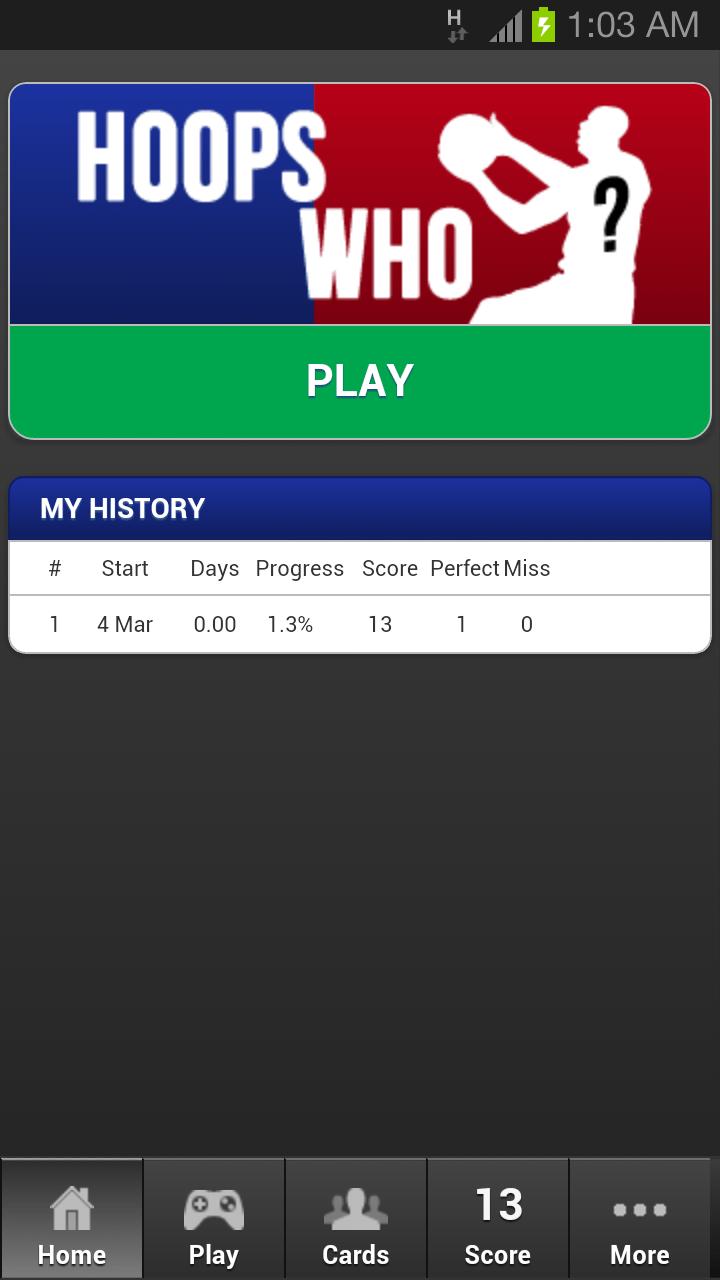720x1280 pixels.
Task: Tap the green PLAY button
Action: click(360, 381)
